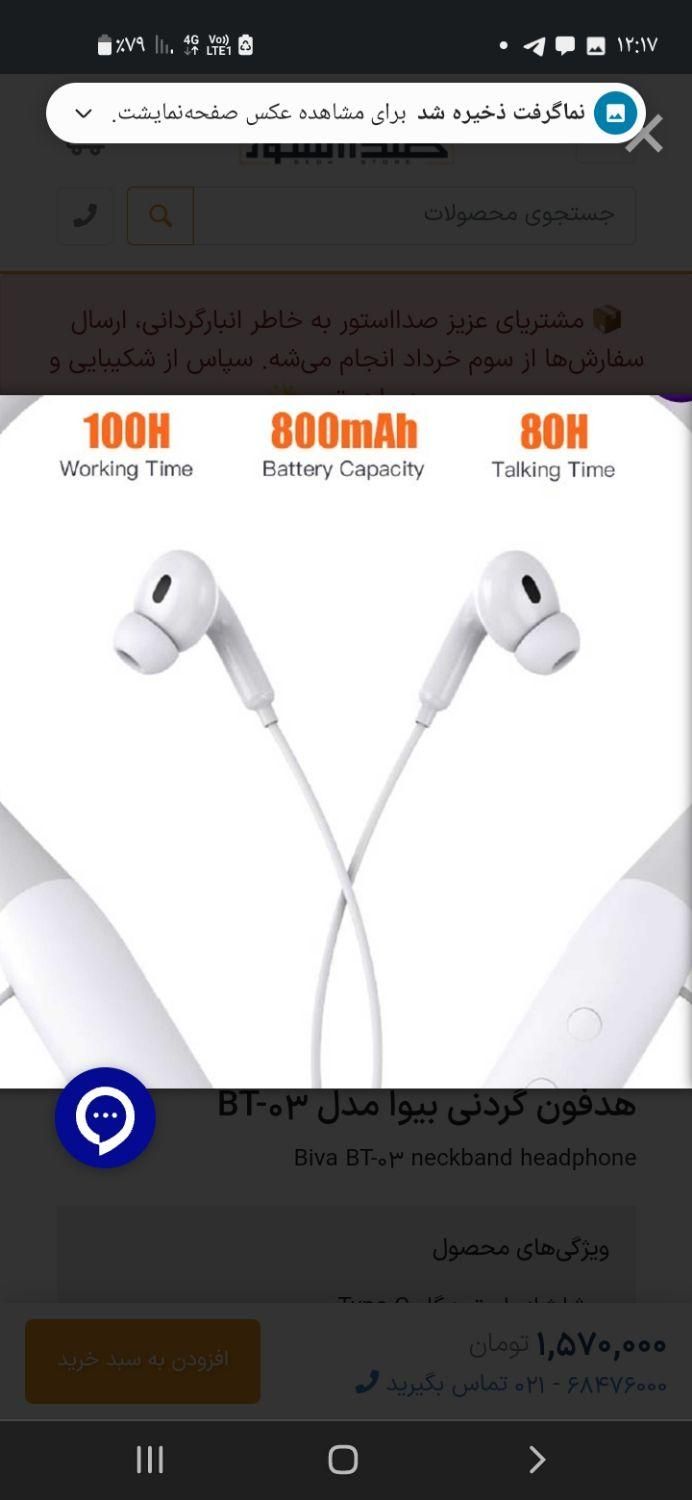The width and height of the screenshot is (692, 1500).
Task: Close the product image lightbox
Action: coord(645,134)
